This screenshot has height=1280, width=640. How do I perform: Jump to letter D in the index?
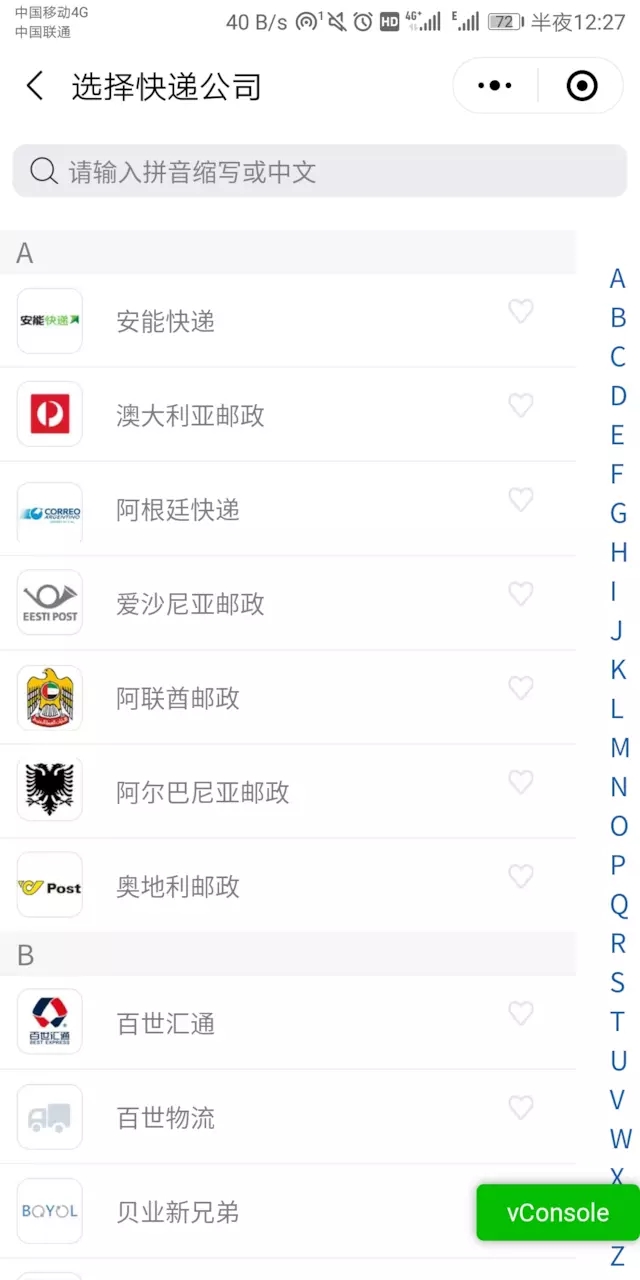618,396
